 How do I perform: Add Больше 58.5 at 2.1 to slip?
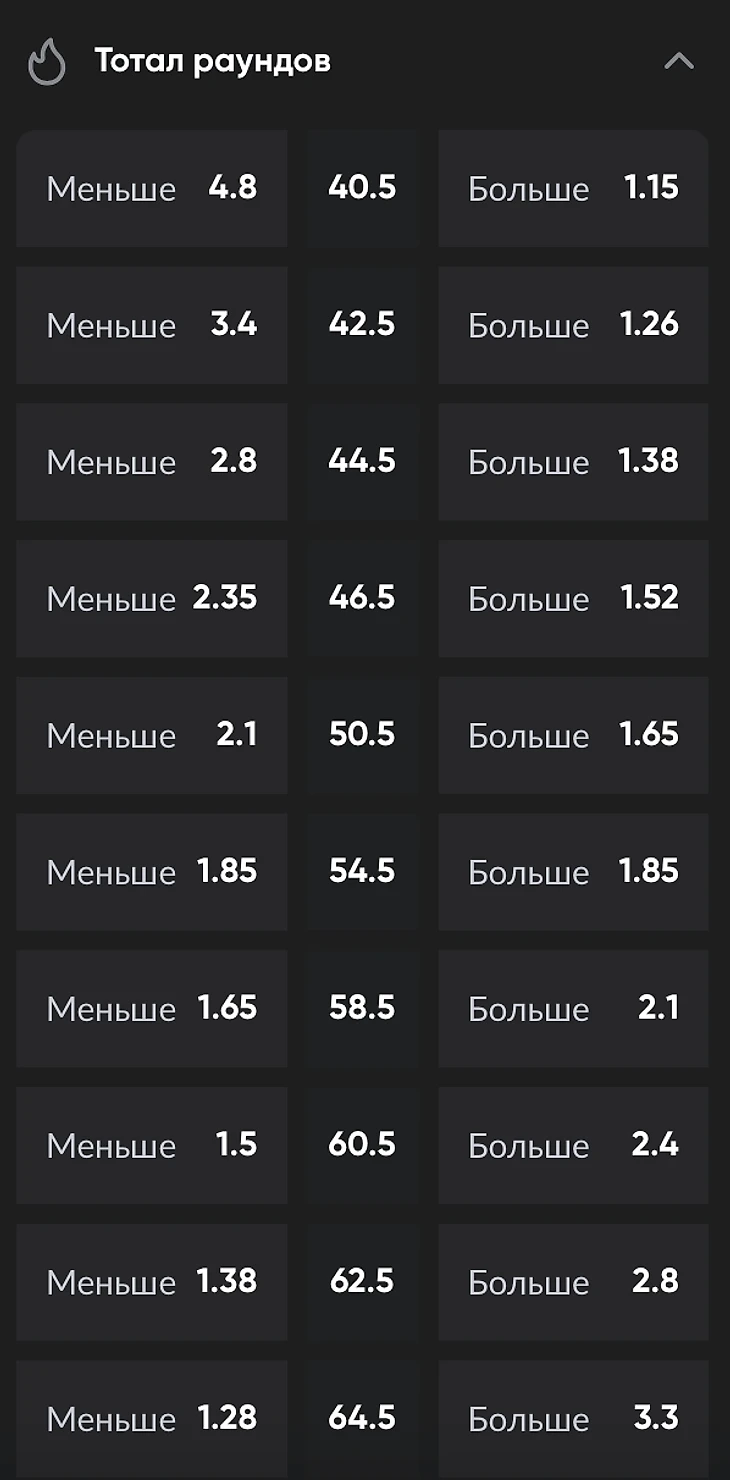pyautogui.click(x=573, y=1008)
